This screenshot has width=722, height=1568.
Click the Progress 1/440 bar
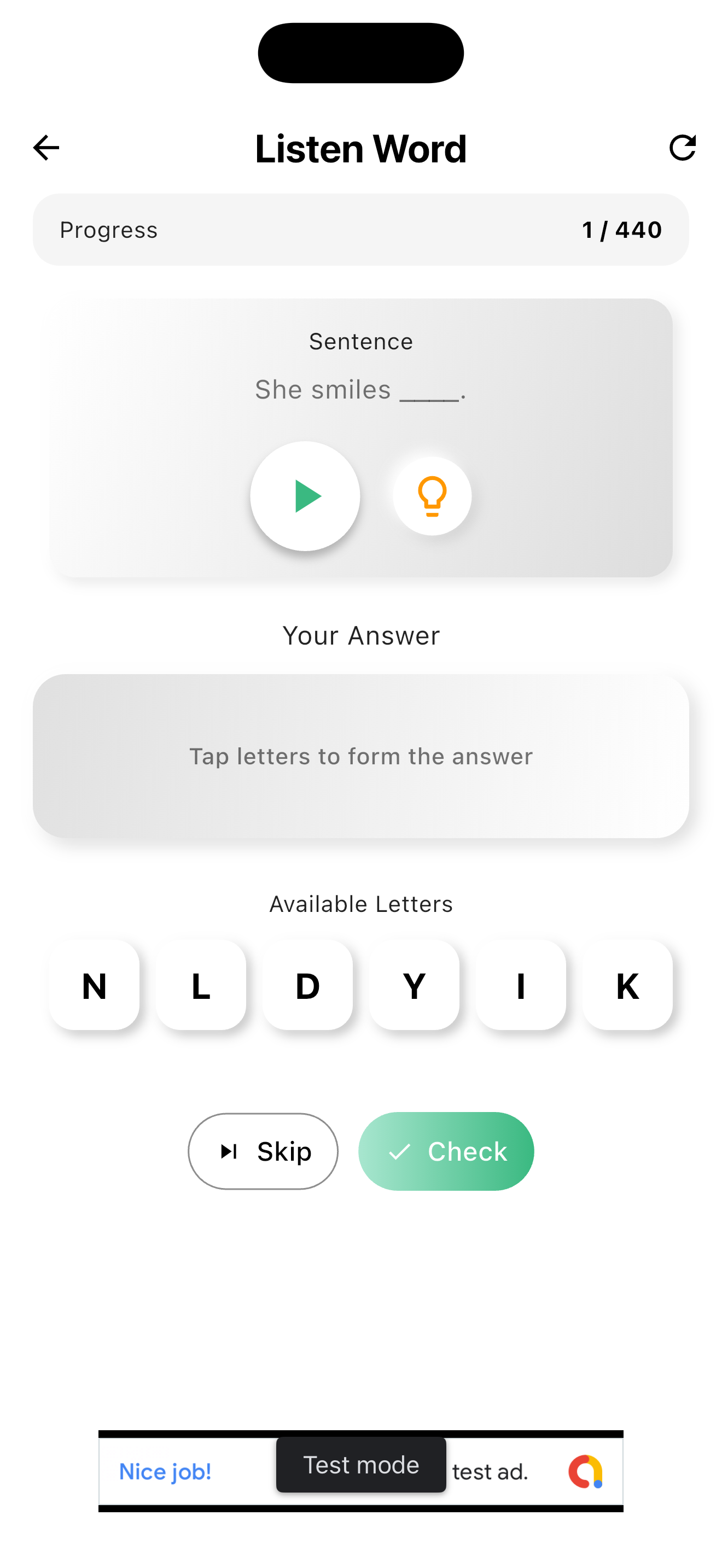pyautogui.click(x=361, y=230)
